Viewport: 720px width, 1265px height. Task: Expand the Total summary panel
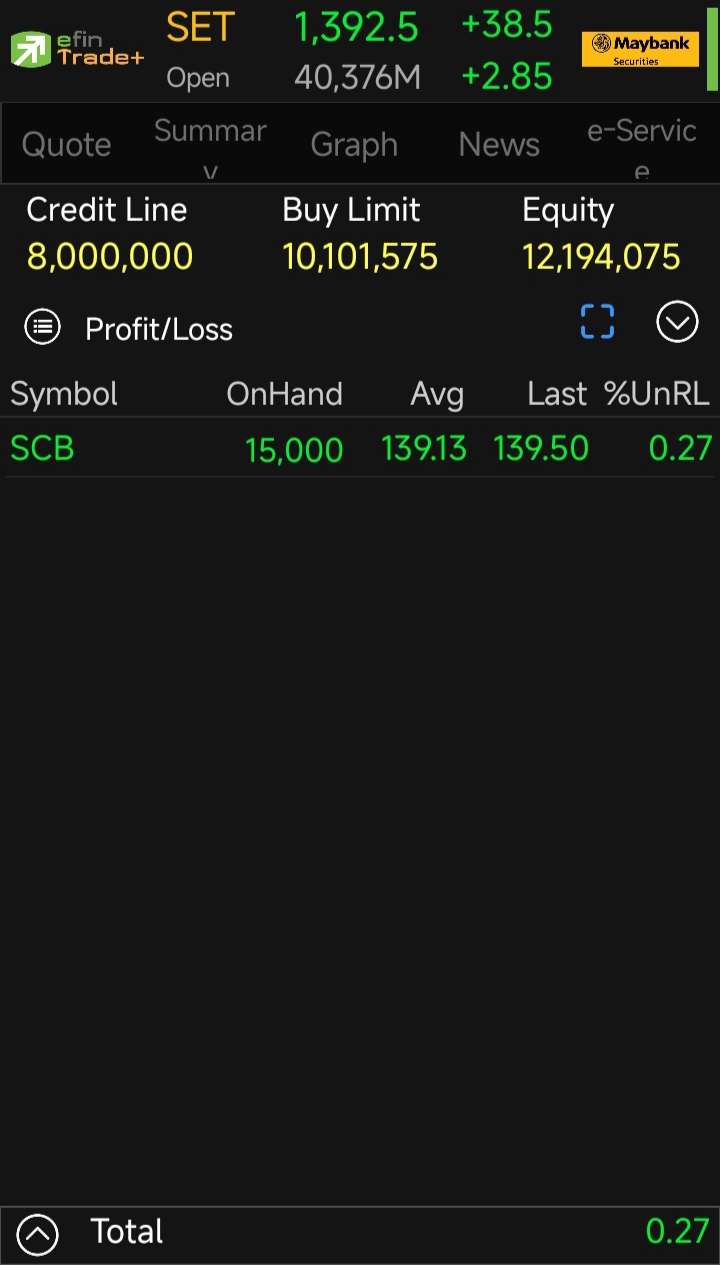[x=38, y=1235]
